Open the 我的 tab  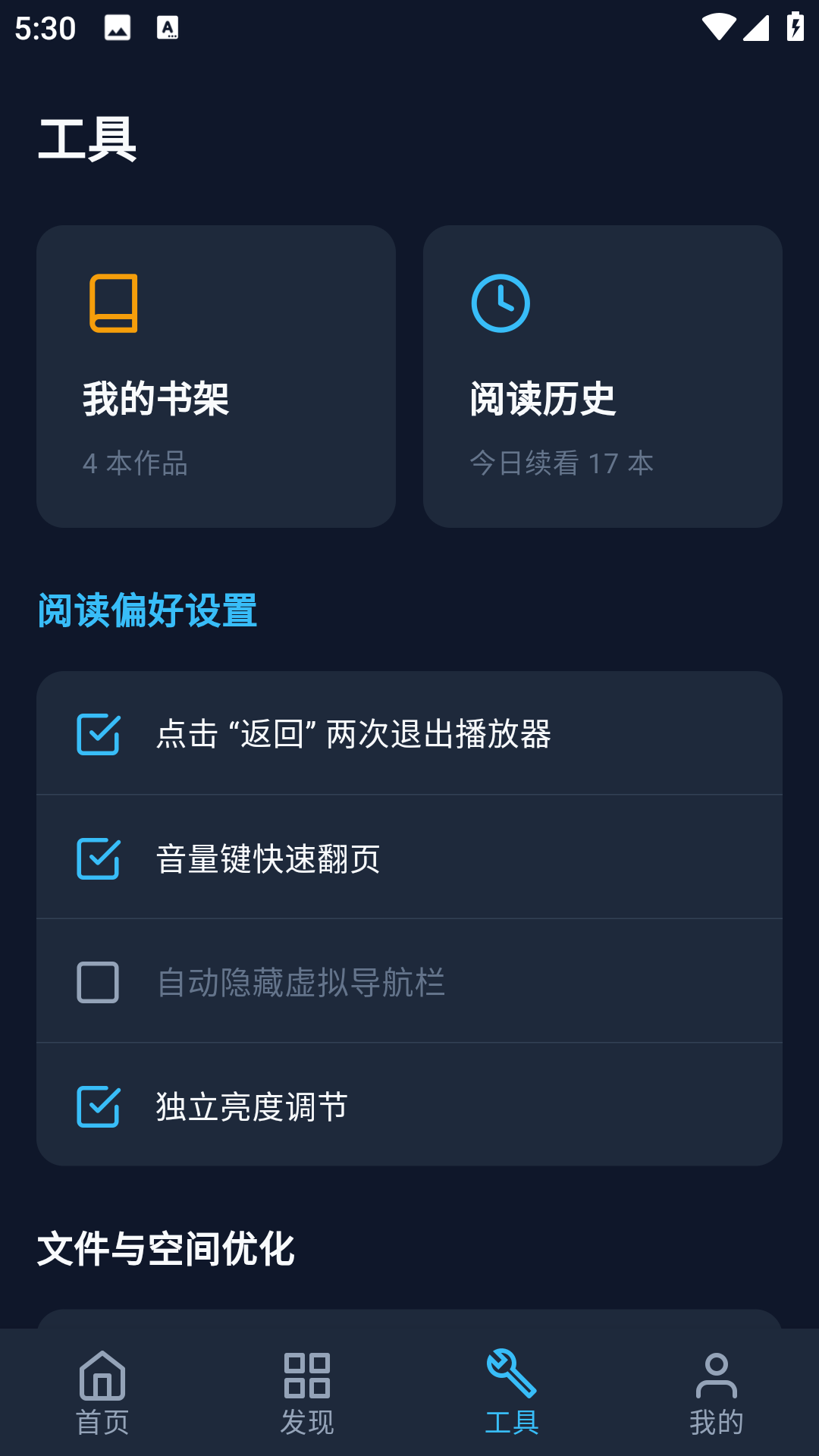717,1394
